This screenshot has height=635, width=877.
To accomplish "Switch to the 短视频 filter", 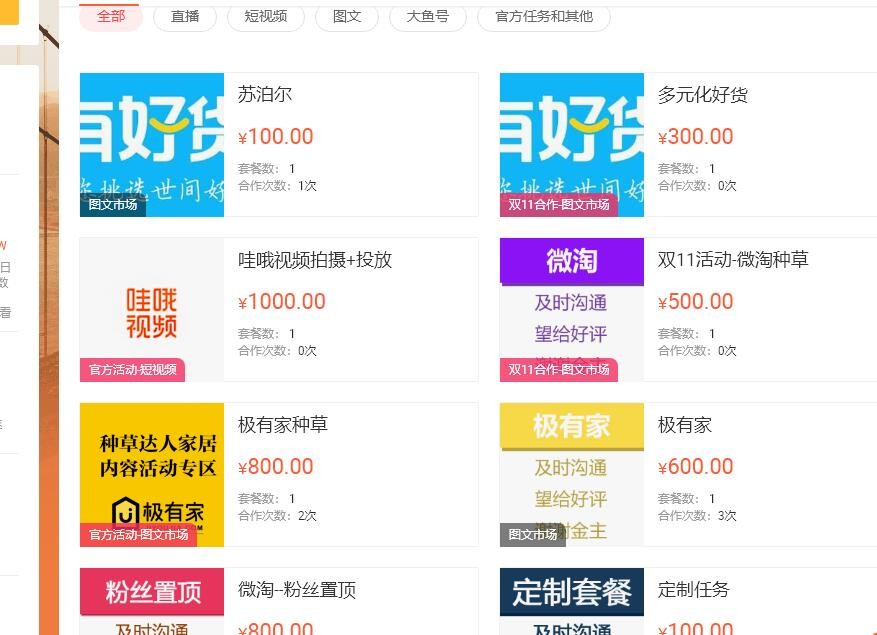I will [266, 17].
